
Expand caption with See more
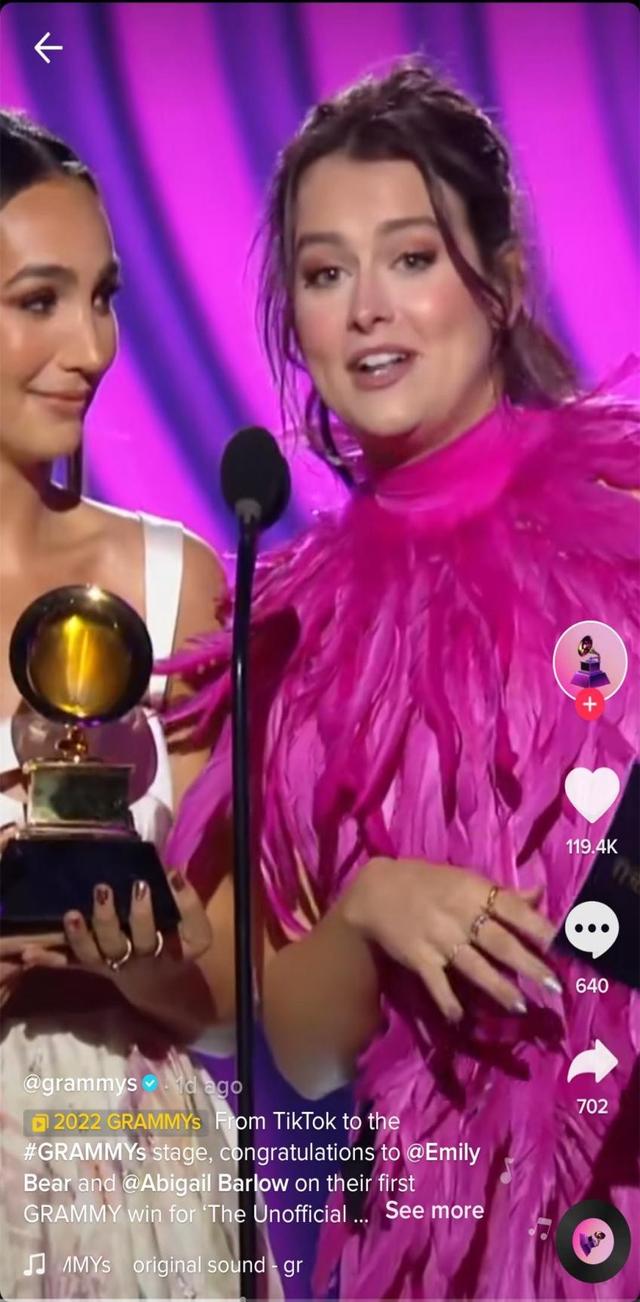coord(434,1211)
